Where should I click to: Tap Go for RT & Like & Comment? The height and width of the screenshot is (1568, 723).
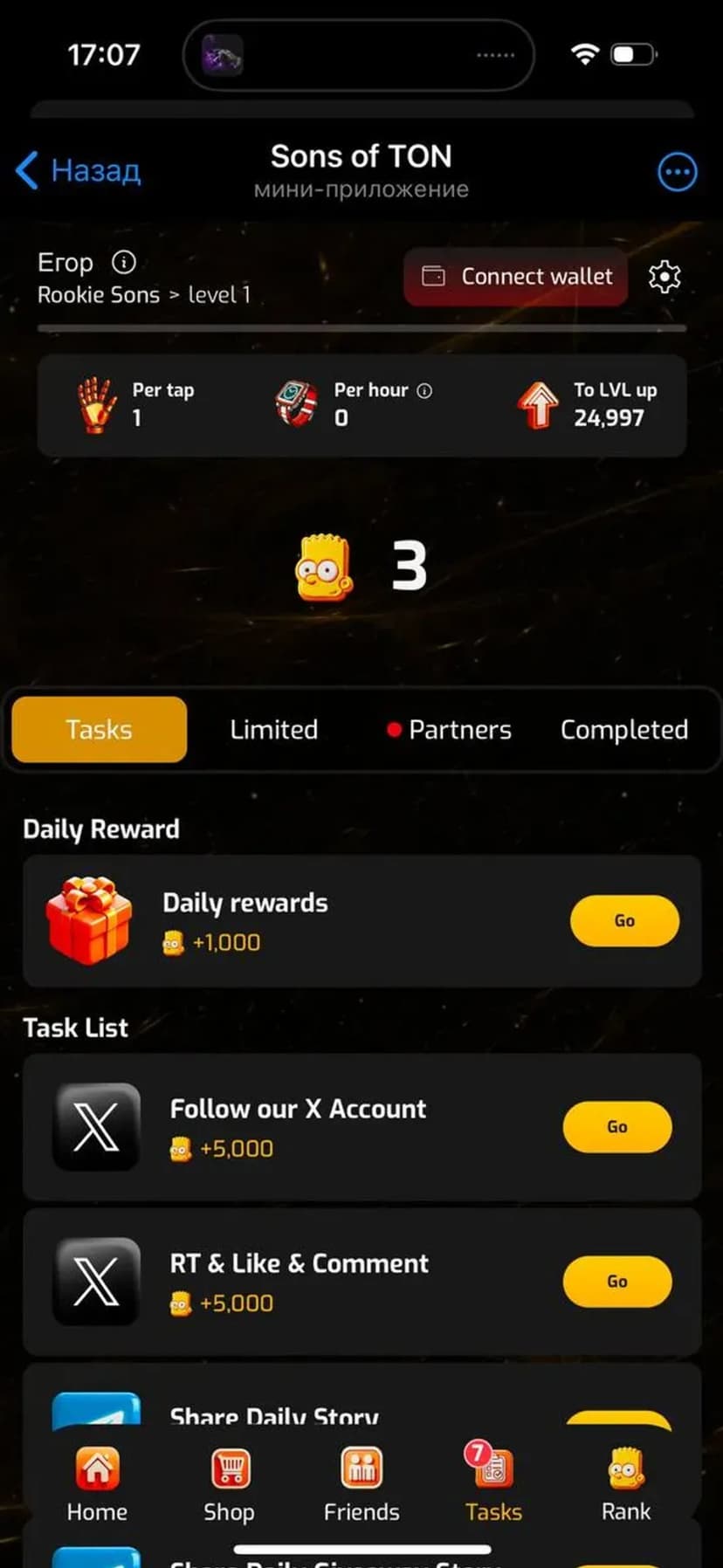click(x=617, y=1282)
